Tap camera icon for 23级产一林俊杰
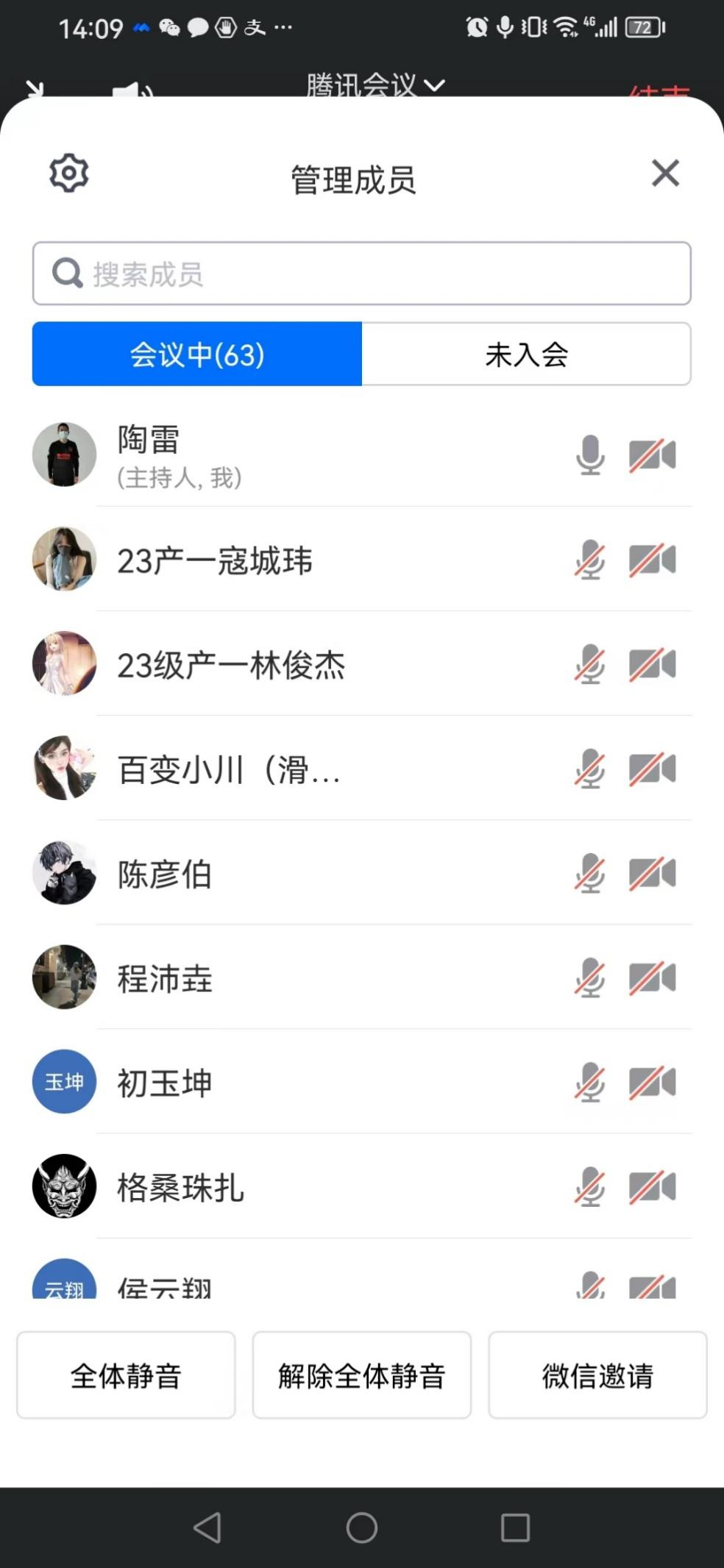724x1568 pixels. (x=652, y=665)
